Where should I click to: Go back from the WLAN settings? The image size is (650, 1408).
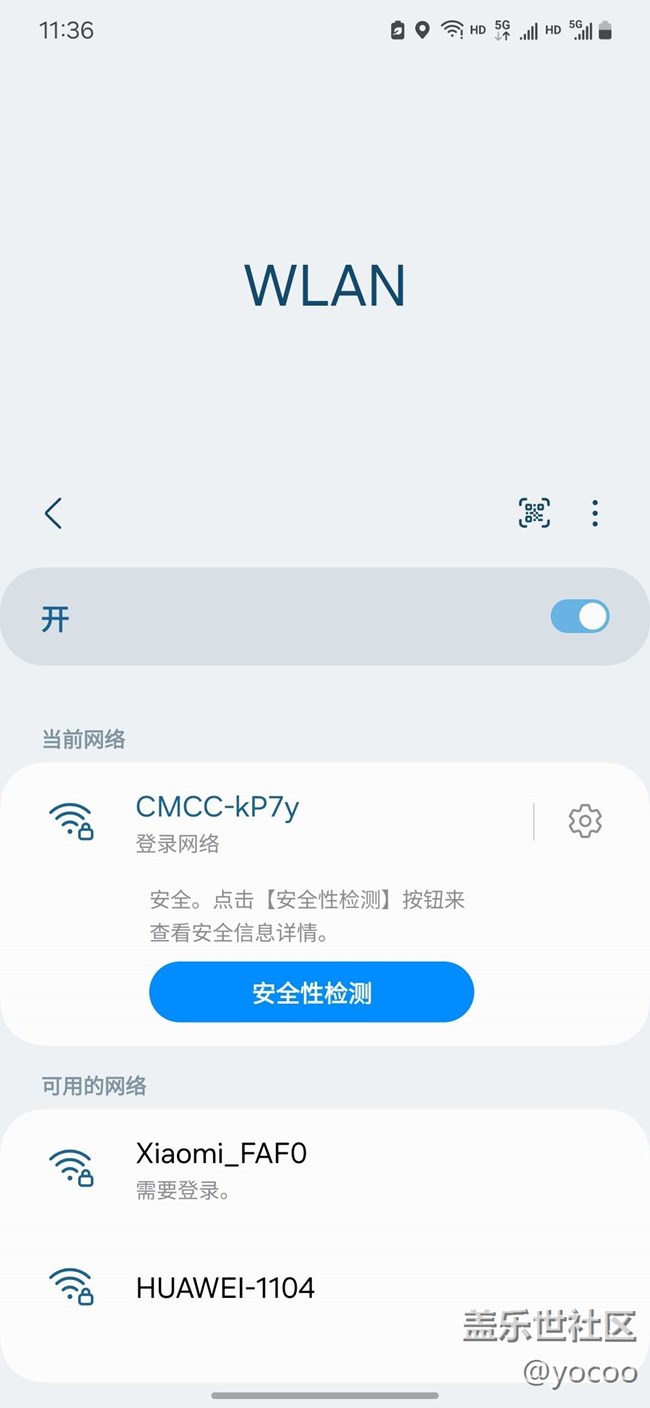pyautogui.click(x=54, y=514)
